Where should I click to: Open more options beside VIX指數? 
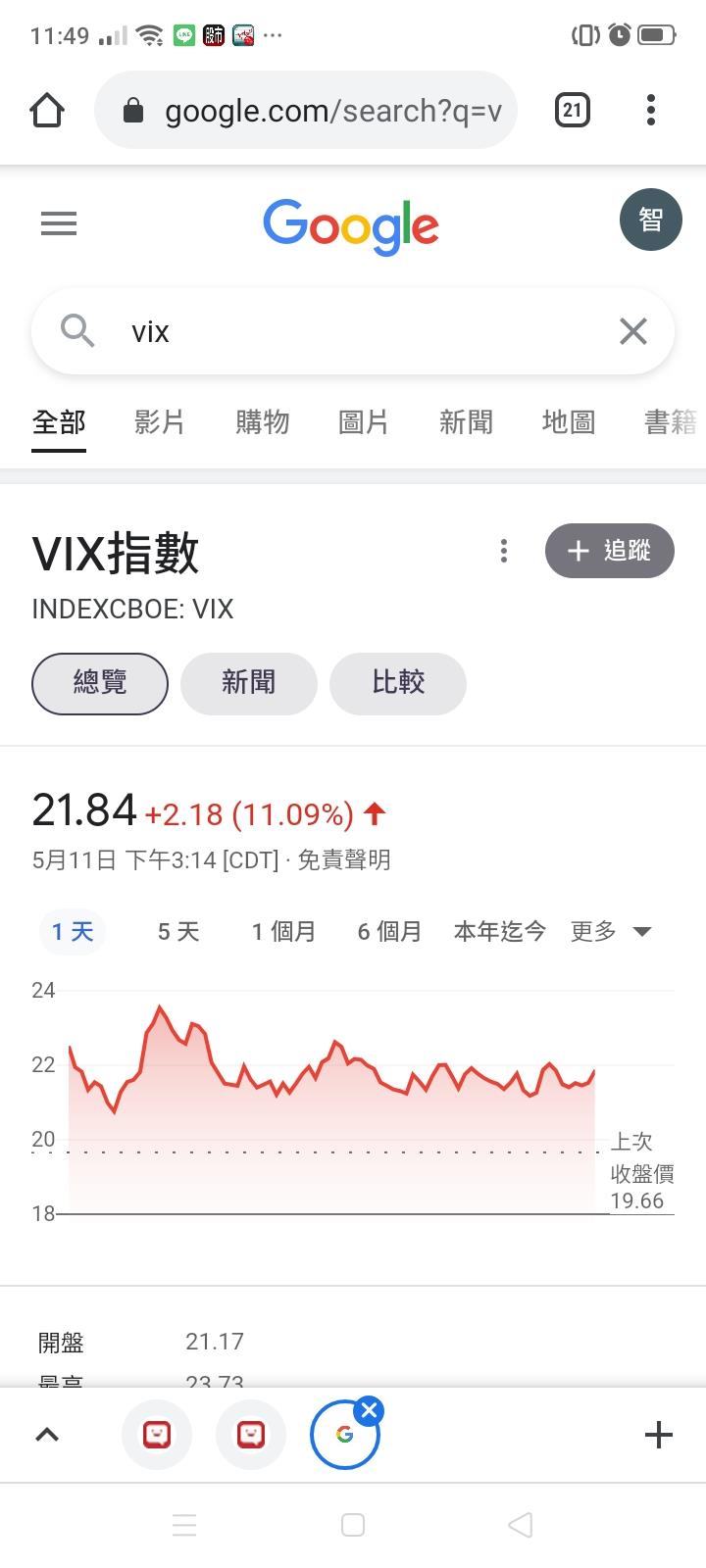pyautogui.click(x=504, y=551)
